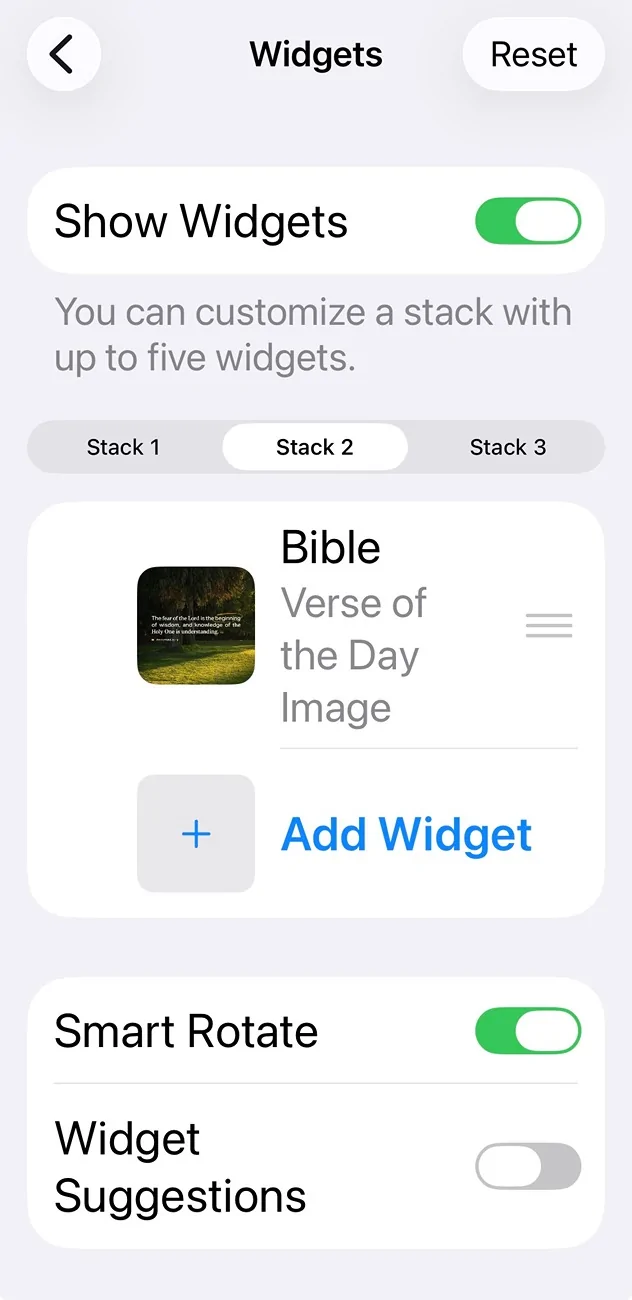The height and width of the screenshot is (1300, 632).
Task: Disable Smart Rotate
Action: [x=527, y=1031]
